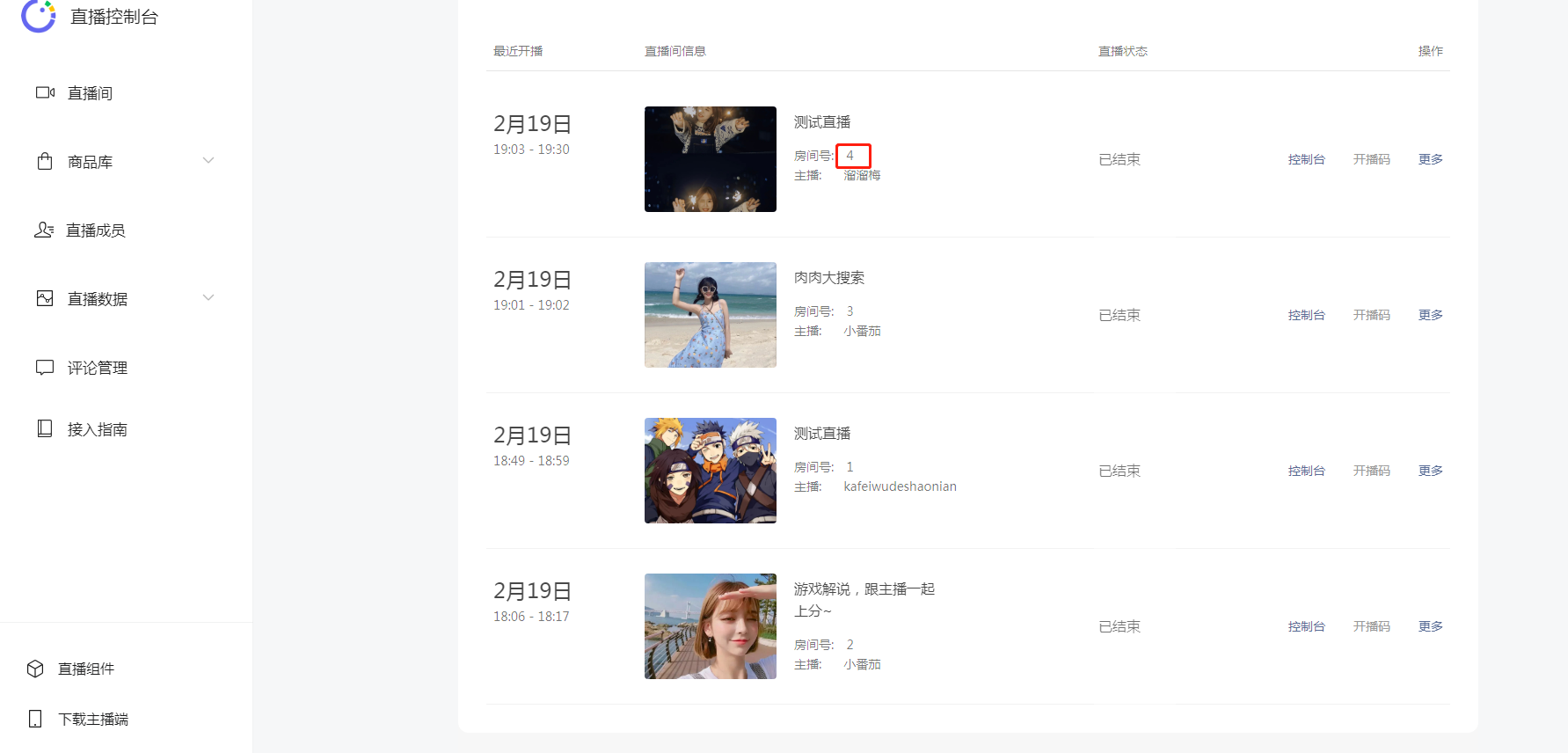Go to 评论管理
This screenshot has width=1568, height=753.
pyautogui.click(x=97, y=368)
